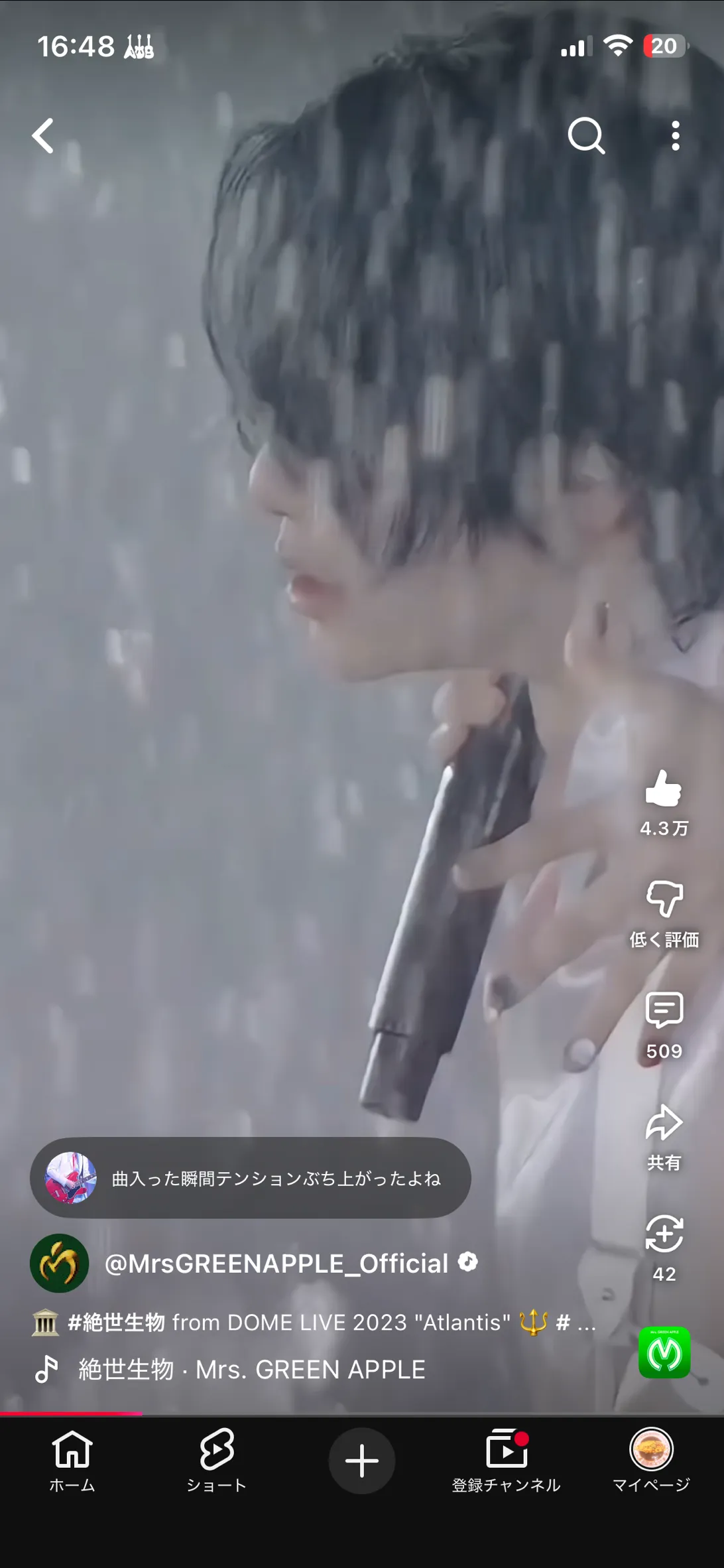Share this Short (共有)
This screenshot has width=724, height=1568.
(664, 1124)
